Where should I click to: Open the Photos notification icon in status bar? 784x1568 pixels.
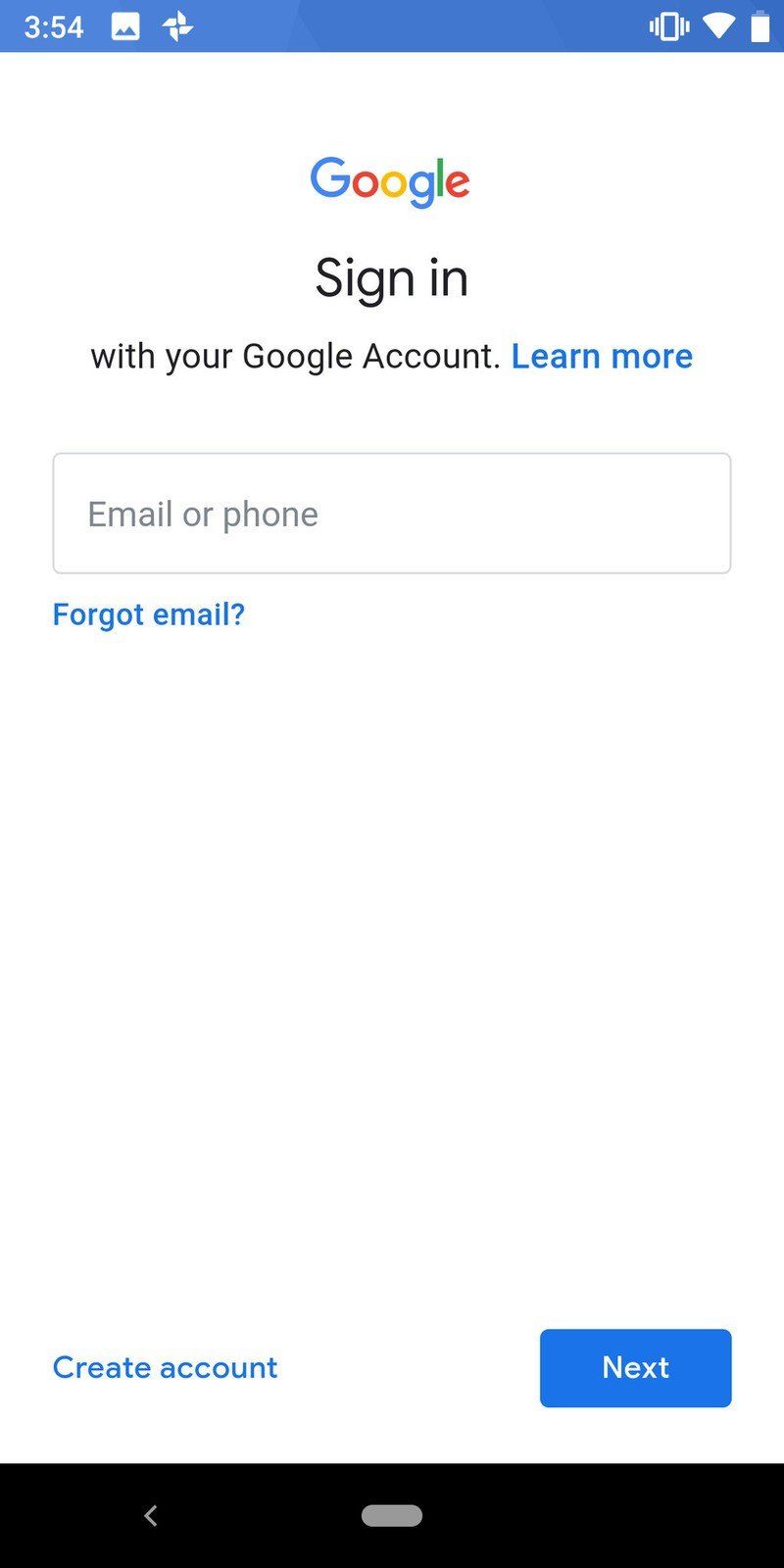(x=123, y=26)
